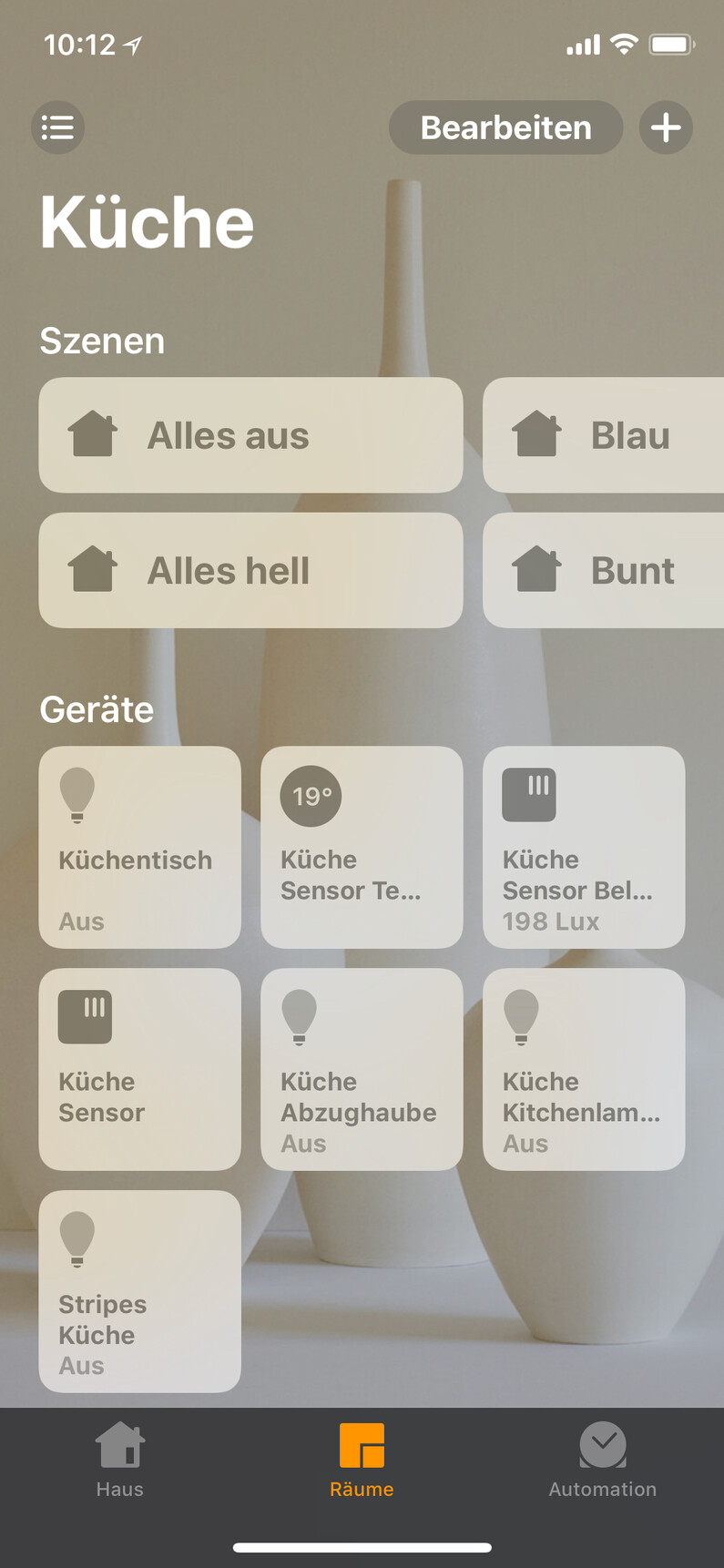The height and width of the screenshot is (1568, 724).
Task: Activate the Blau scene
Action: [603, 435]
